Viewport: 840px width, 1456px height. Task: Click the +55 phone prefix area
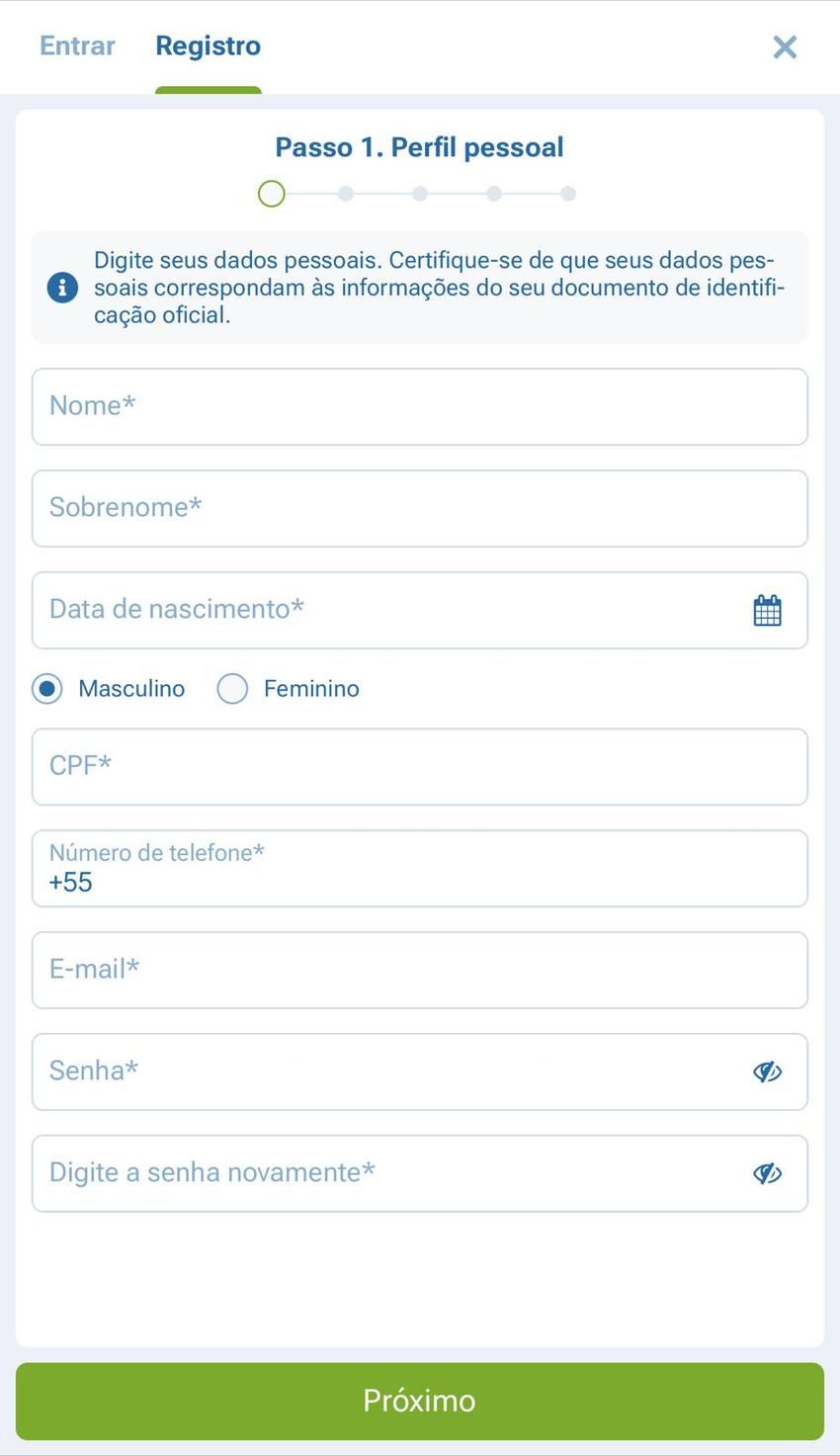coord(69,881)
